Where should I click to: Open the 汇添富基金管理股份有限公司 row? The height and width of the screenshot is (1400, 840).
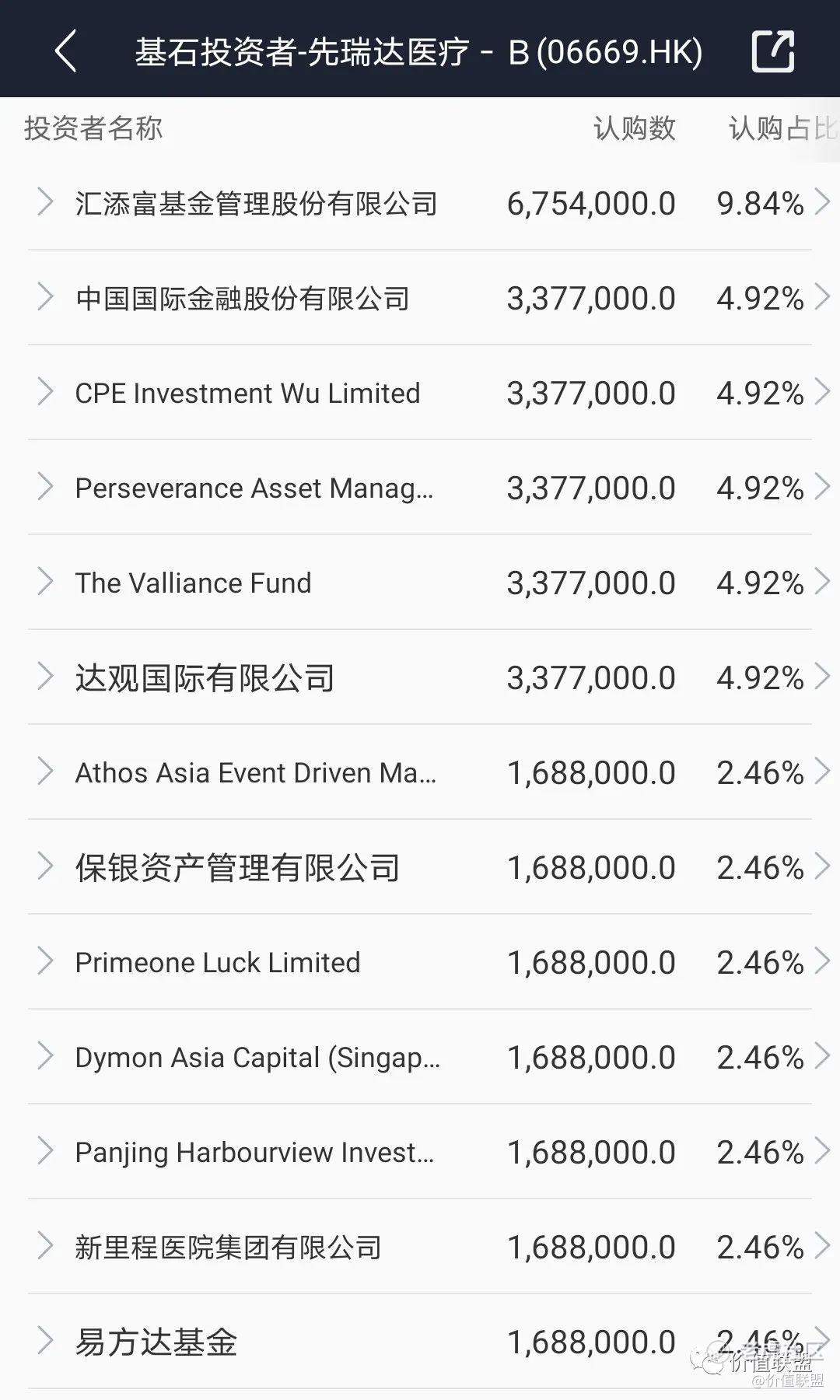pos(420,203)
